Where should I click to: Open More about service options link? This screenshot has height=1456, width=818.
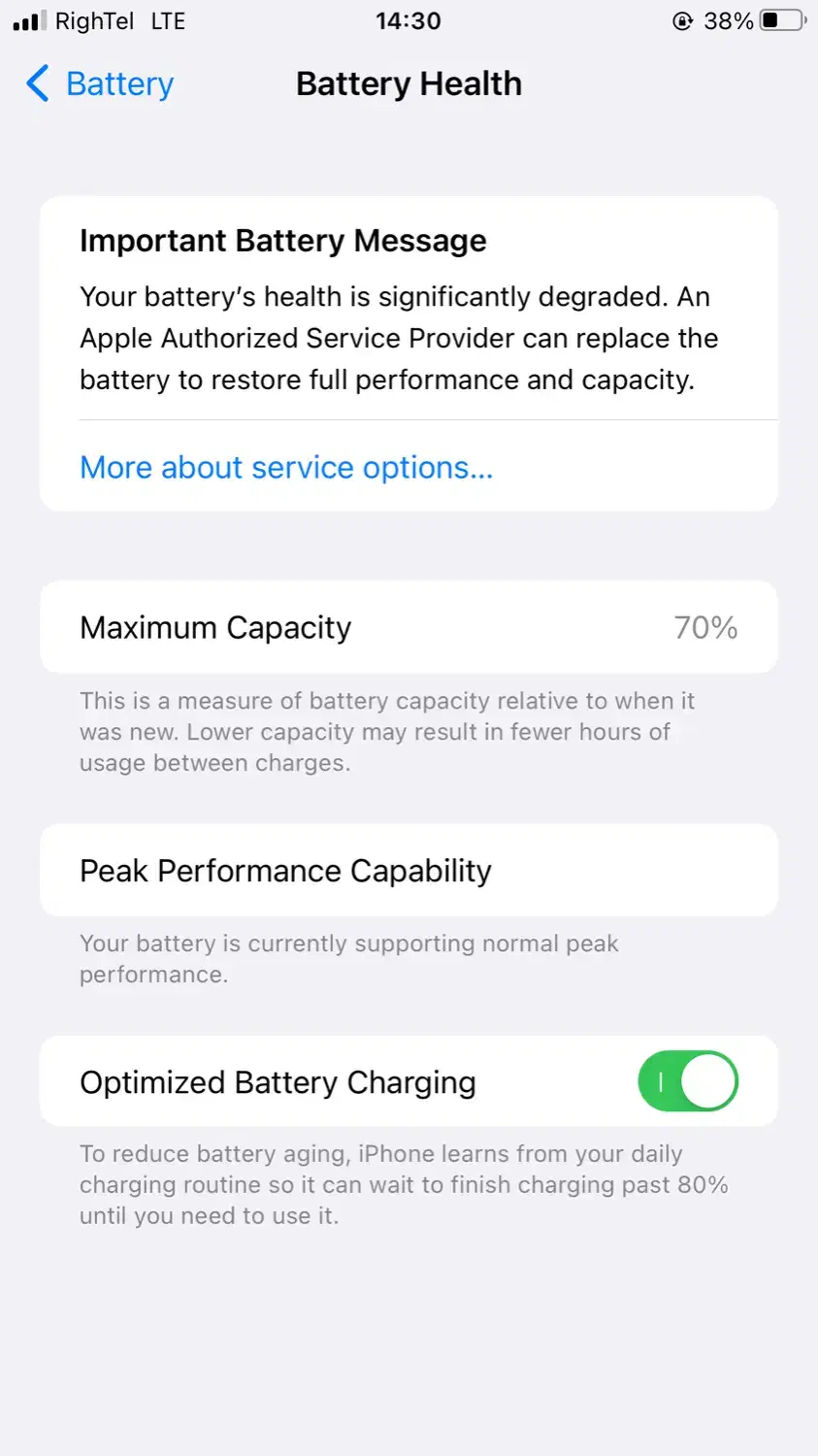(286, 468)
